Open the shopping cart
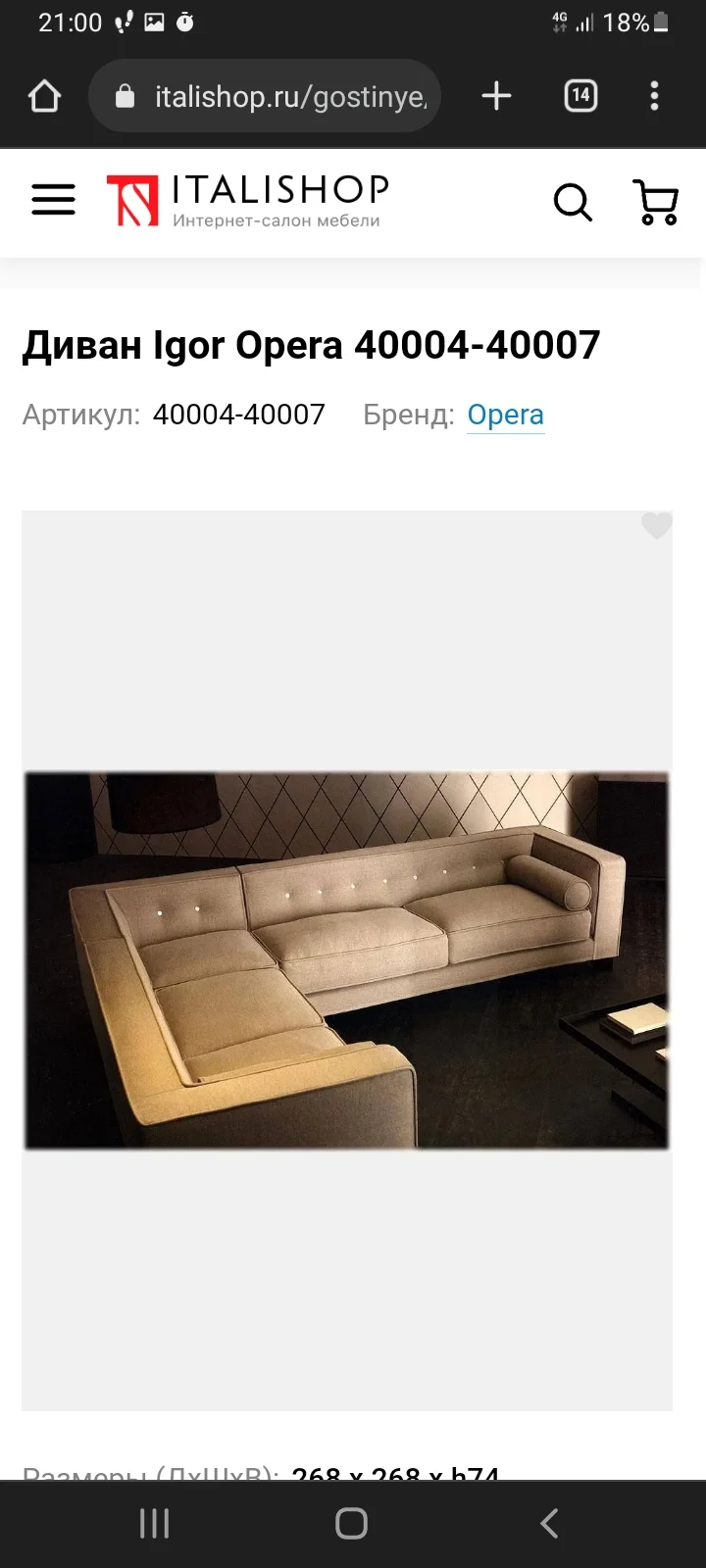This screenshot has width=706, height=1568. pyautogui.click(x=653, y=203)
